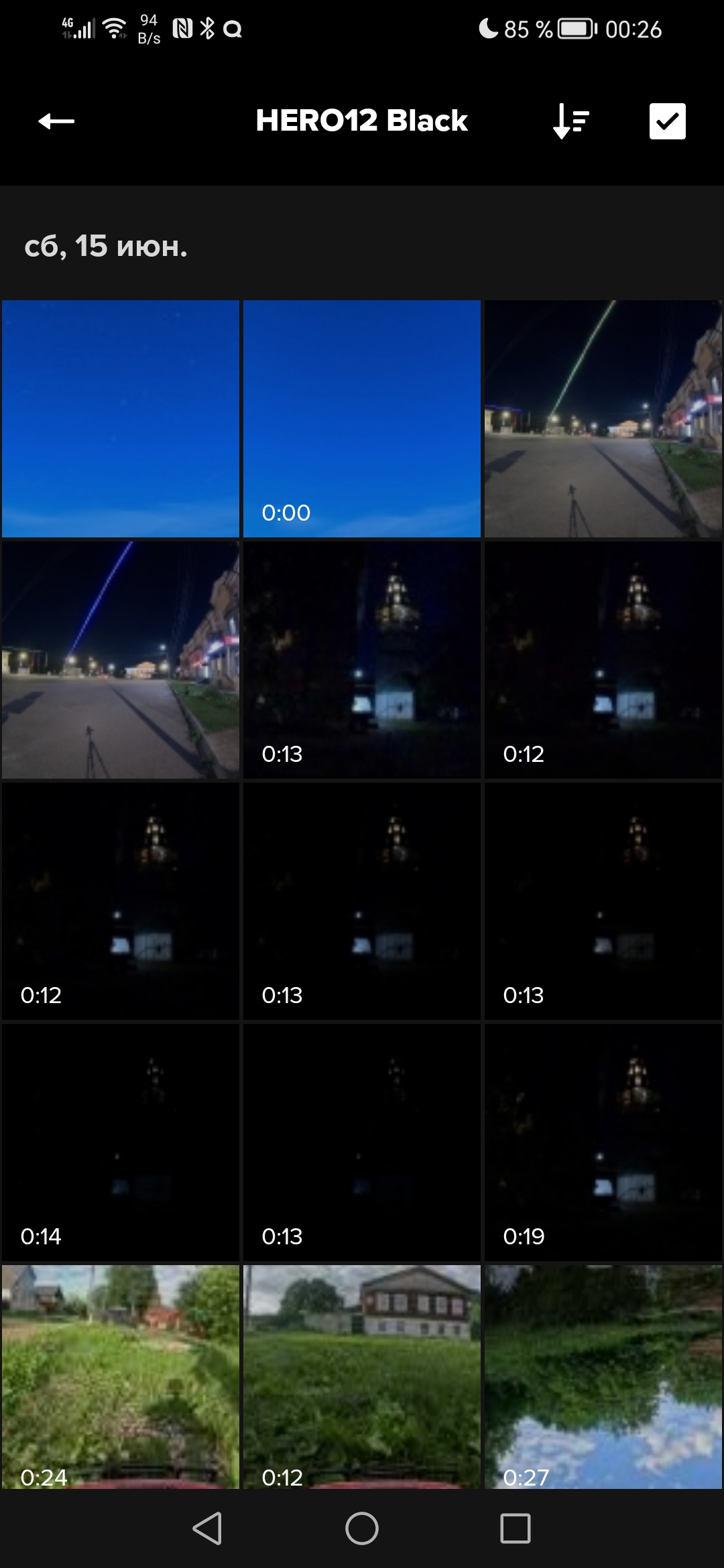The height and width of the screenshot is (1568, 724).
Task: Return to the phone's home screen
Action: point(362,1528)
